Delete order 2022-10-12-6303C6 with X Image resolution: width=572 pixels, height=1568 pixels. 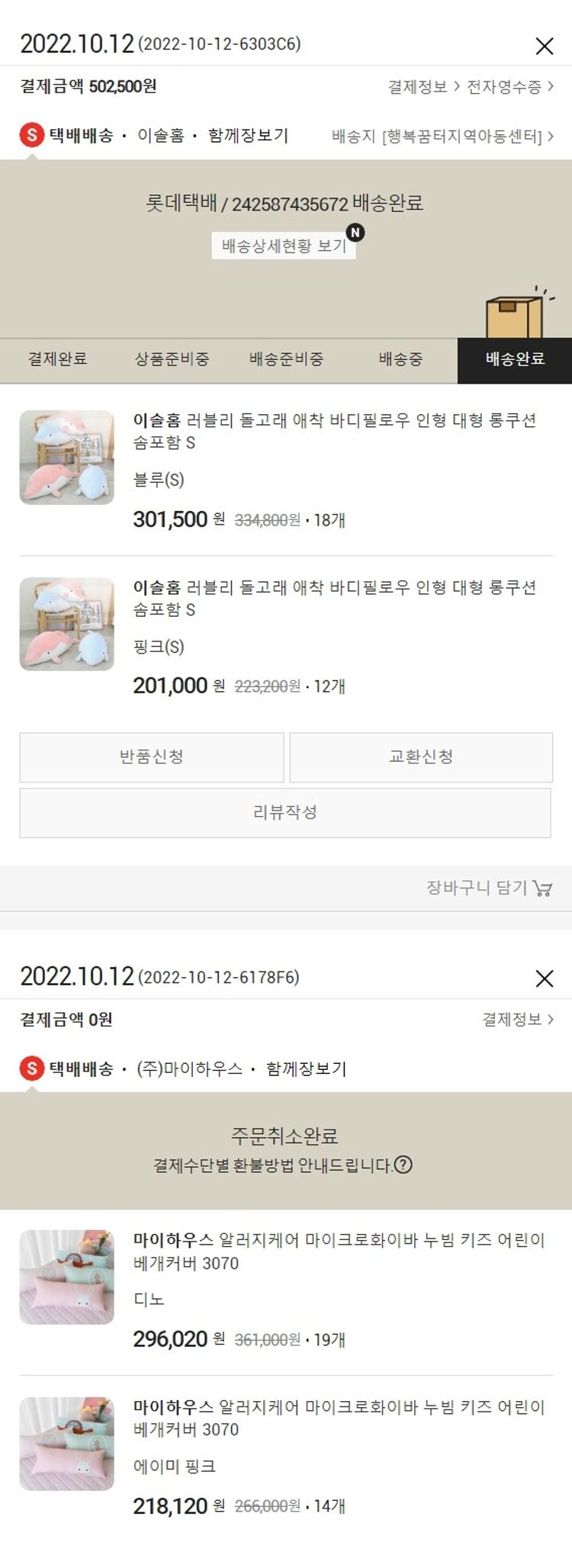pyautogui.click(x=544, y=46)
